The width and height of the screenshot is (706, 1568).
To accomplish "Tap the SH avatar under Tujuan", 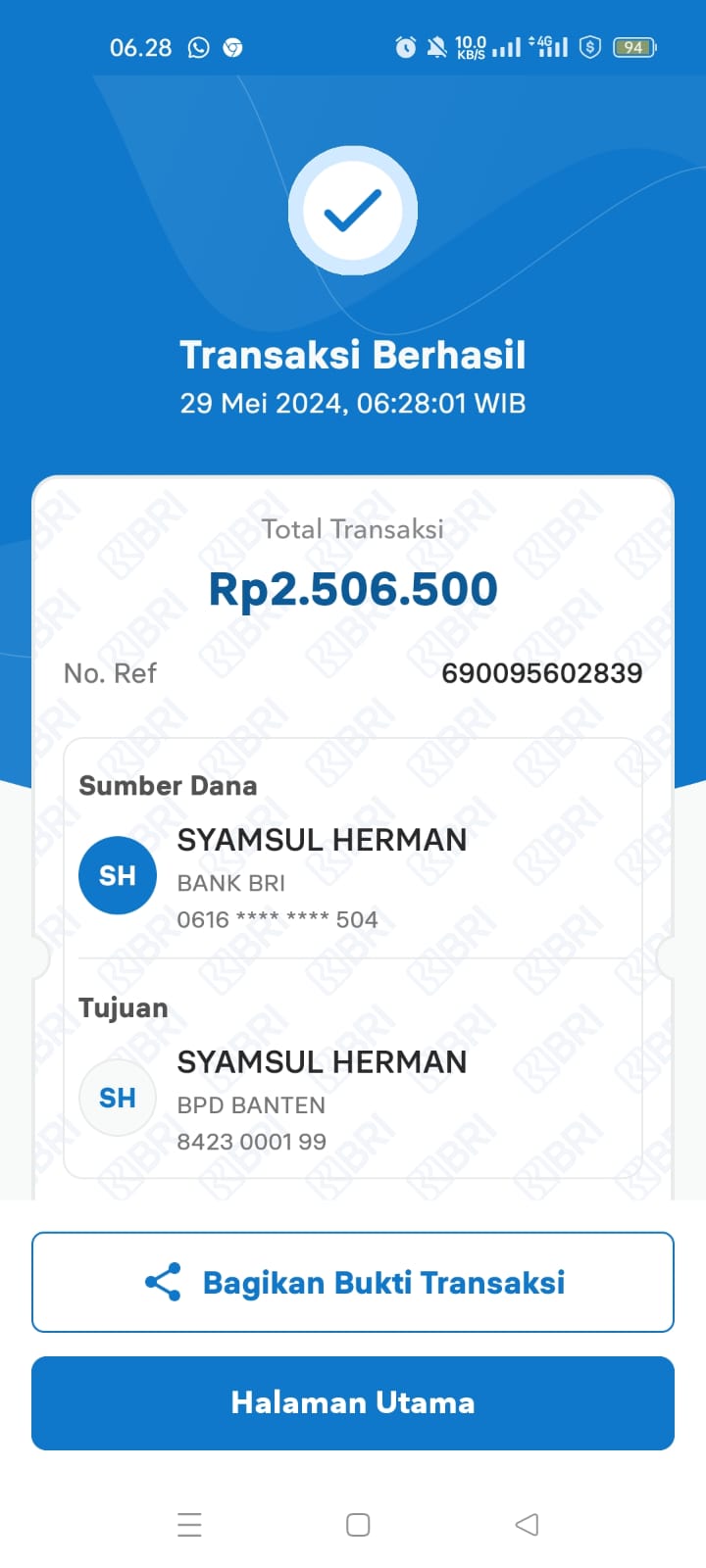I will tap(117, 1098).
